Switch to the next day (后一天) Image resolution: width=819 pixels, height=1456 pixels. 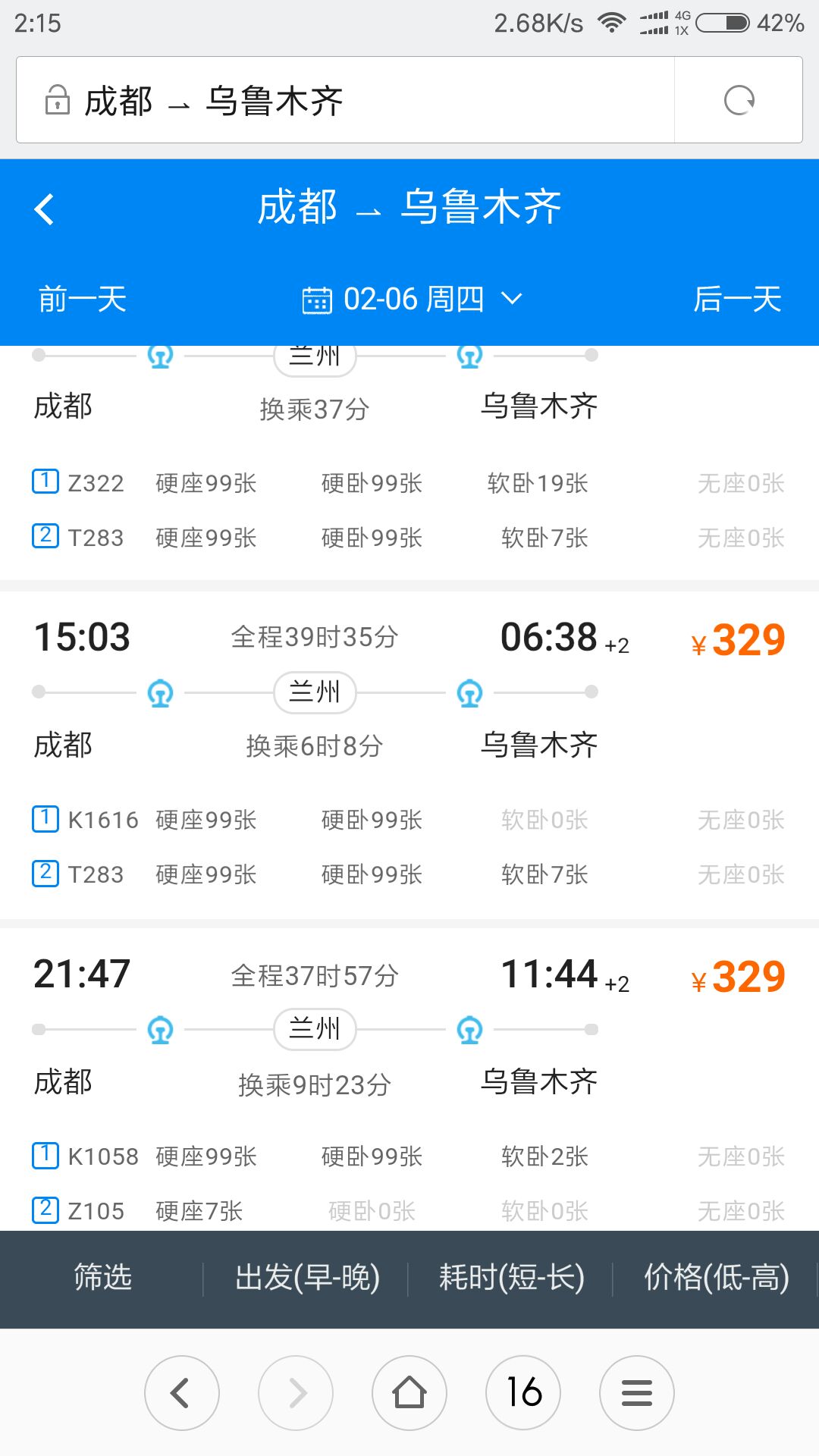(x=737, y=299)
